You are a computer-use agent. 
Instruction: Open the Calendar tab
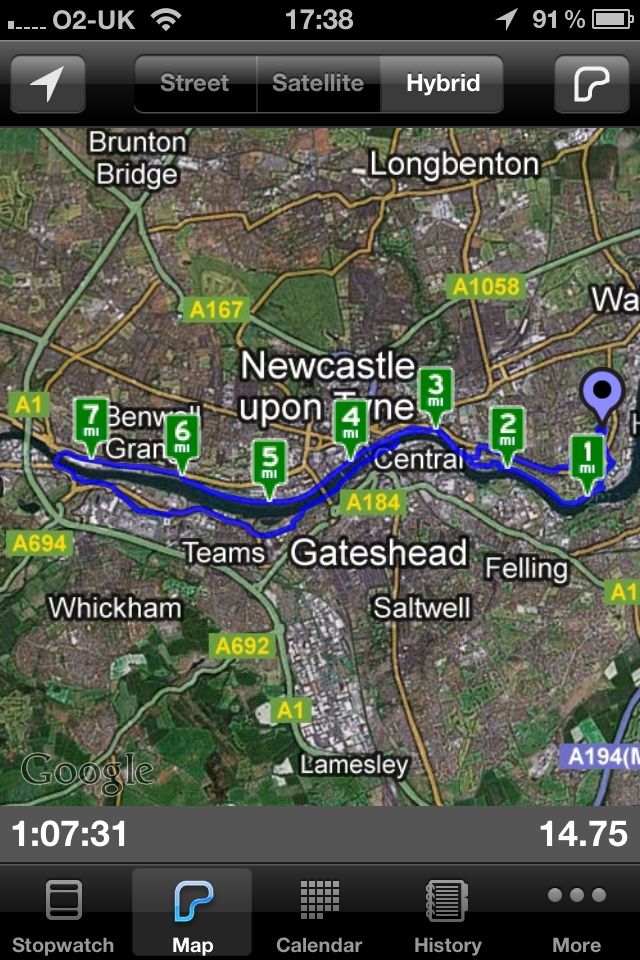click(319, 915)
